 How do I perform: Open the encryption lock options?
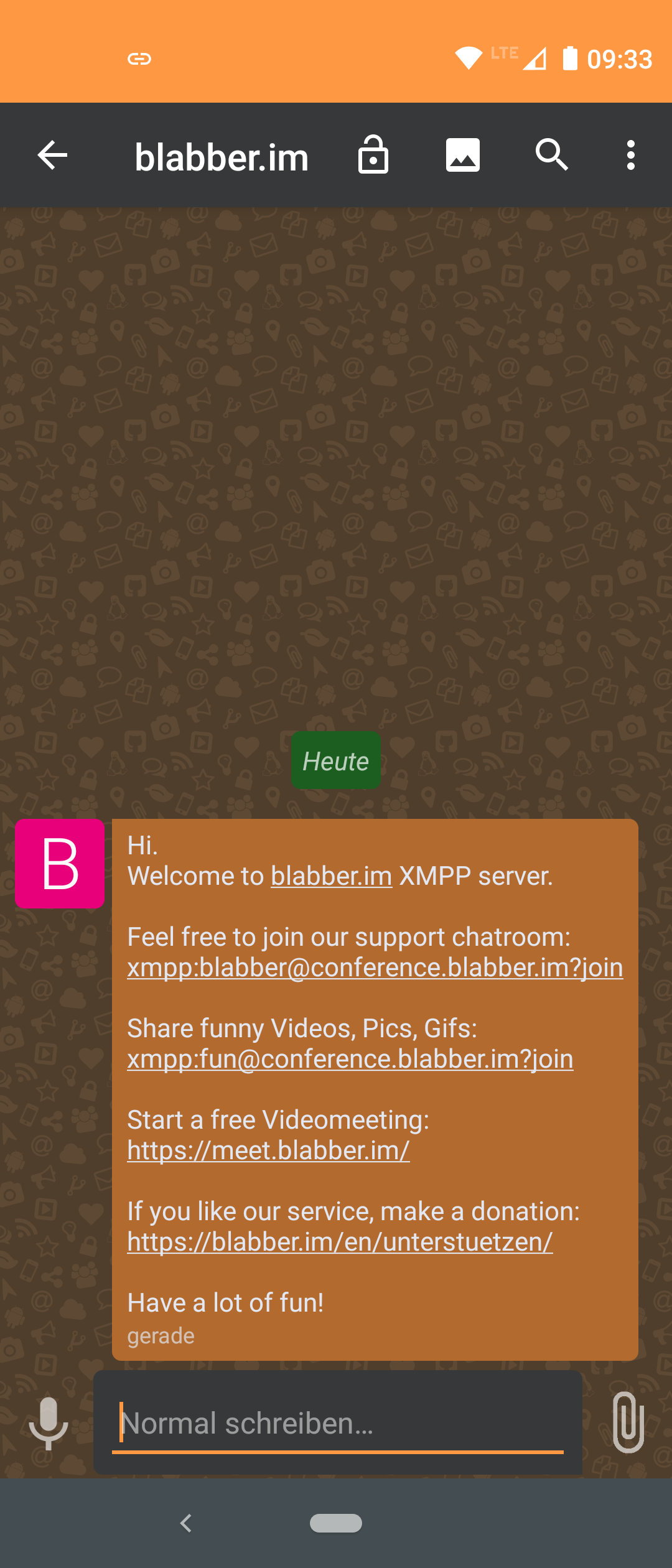[x=373, y=154]
